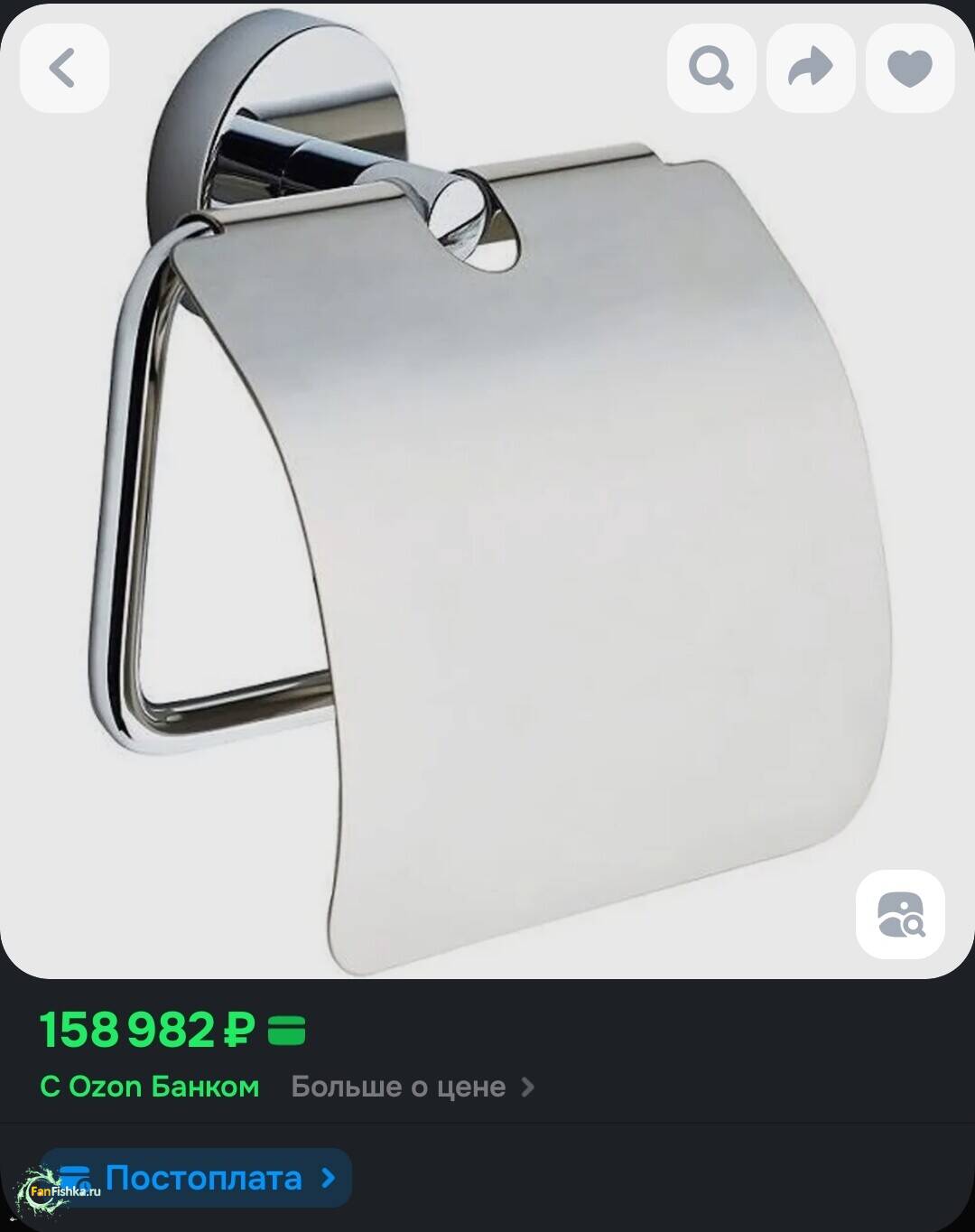Open 'Больше о цене' price details
Screen dimensions: 975x1232
pyautogui.click(x=412, y=1087)
